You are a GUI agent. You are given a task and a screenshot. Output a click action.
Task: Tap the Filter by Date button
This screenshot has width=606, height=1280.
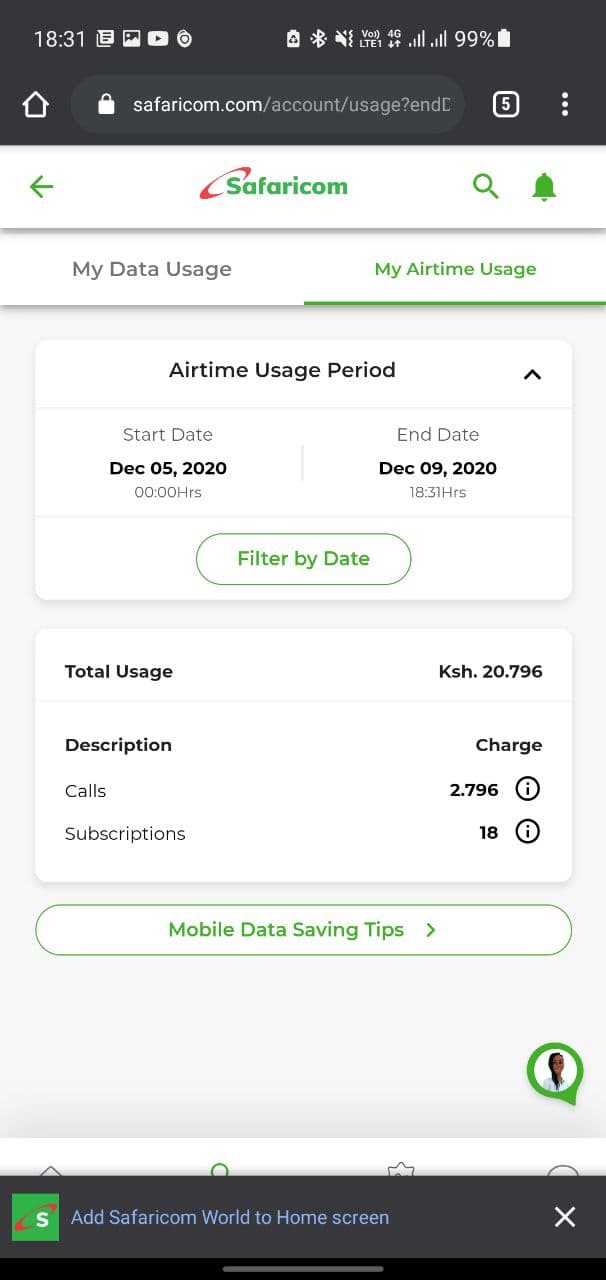[x=303, y=559]
